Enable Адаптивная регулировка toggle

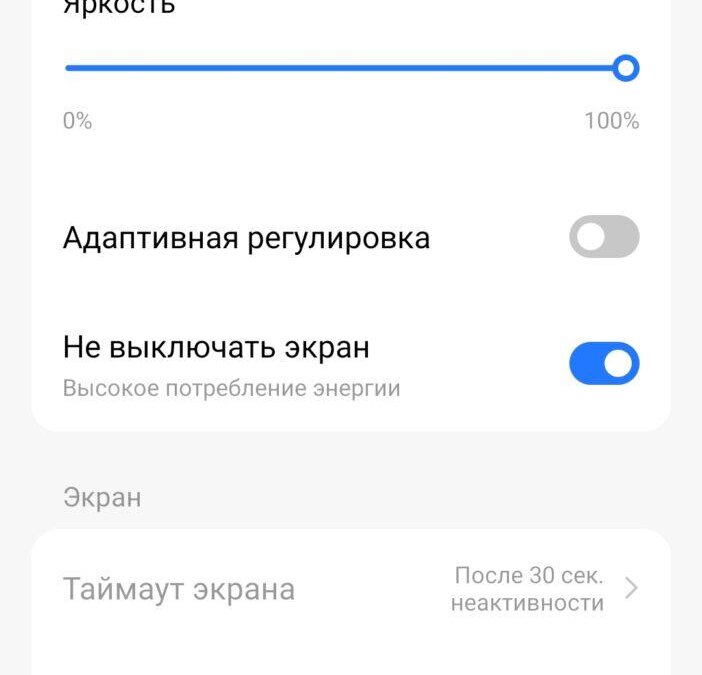pyautogui.click(x=604, y=237)
